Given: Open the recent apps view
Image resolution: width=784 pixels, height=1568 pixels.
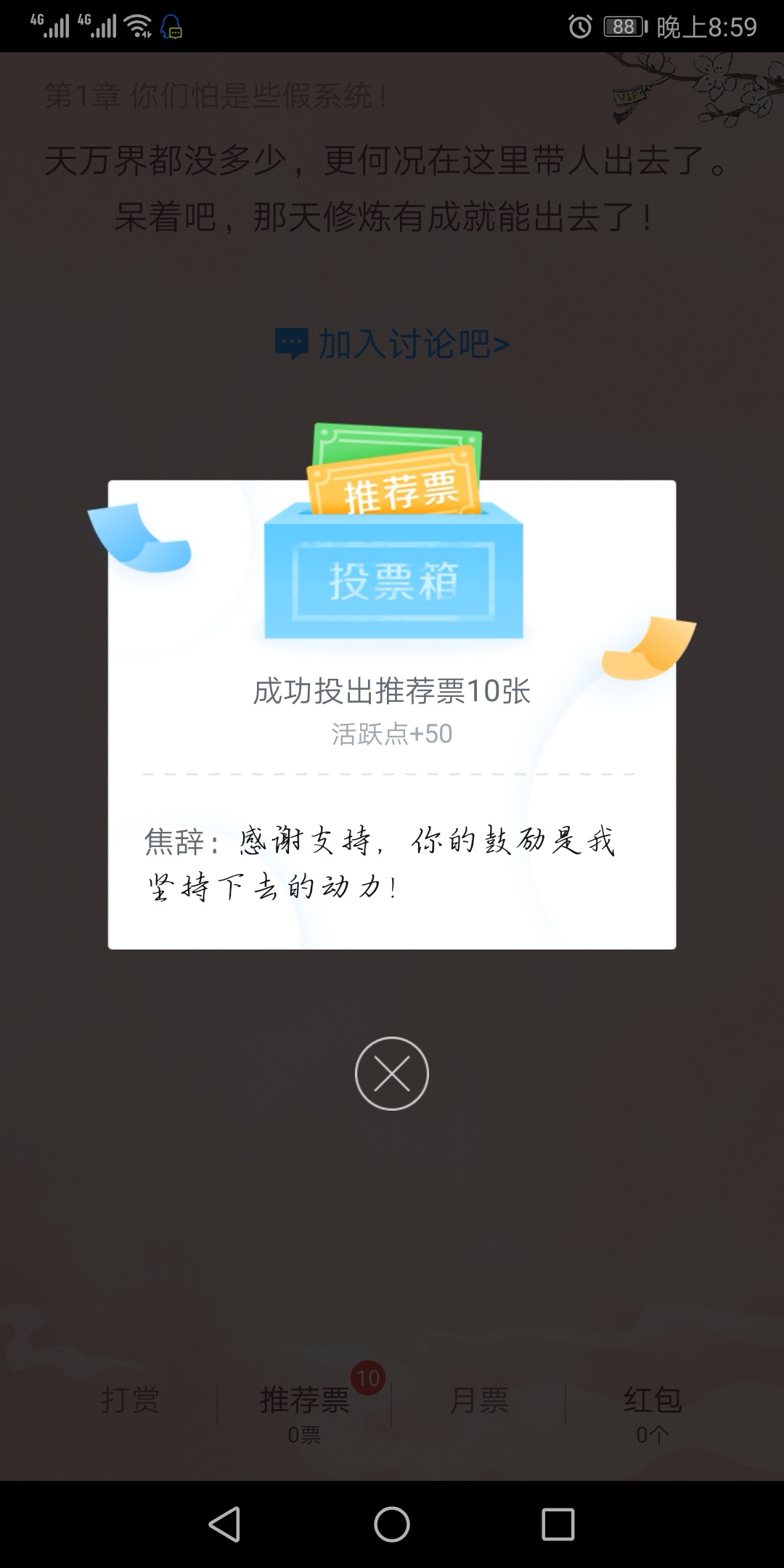Looking at the screenshot, I should tap(558, 1524).
